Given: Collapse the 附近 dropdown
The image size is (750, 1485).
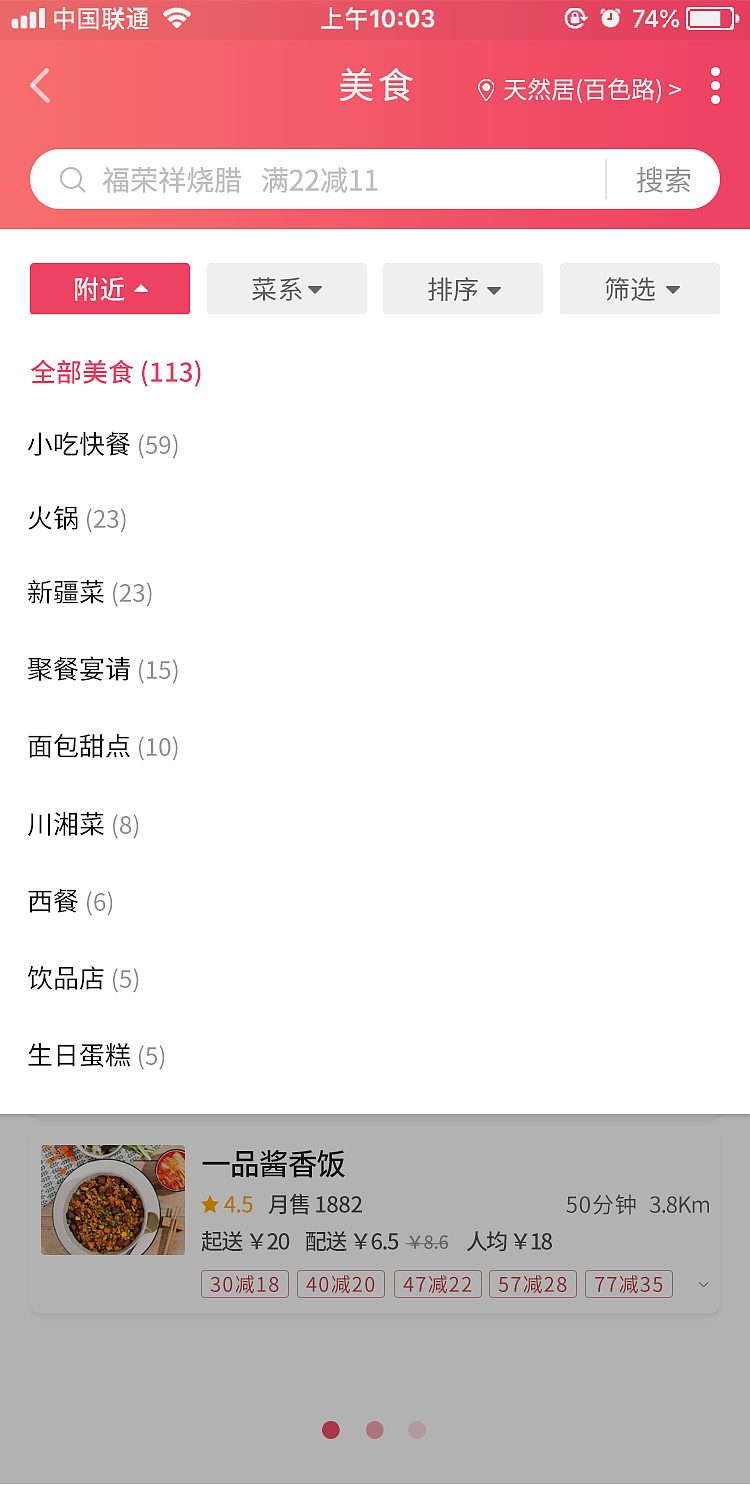Looking at the screenshot, I should point(110,289).
